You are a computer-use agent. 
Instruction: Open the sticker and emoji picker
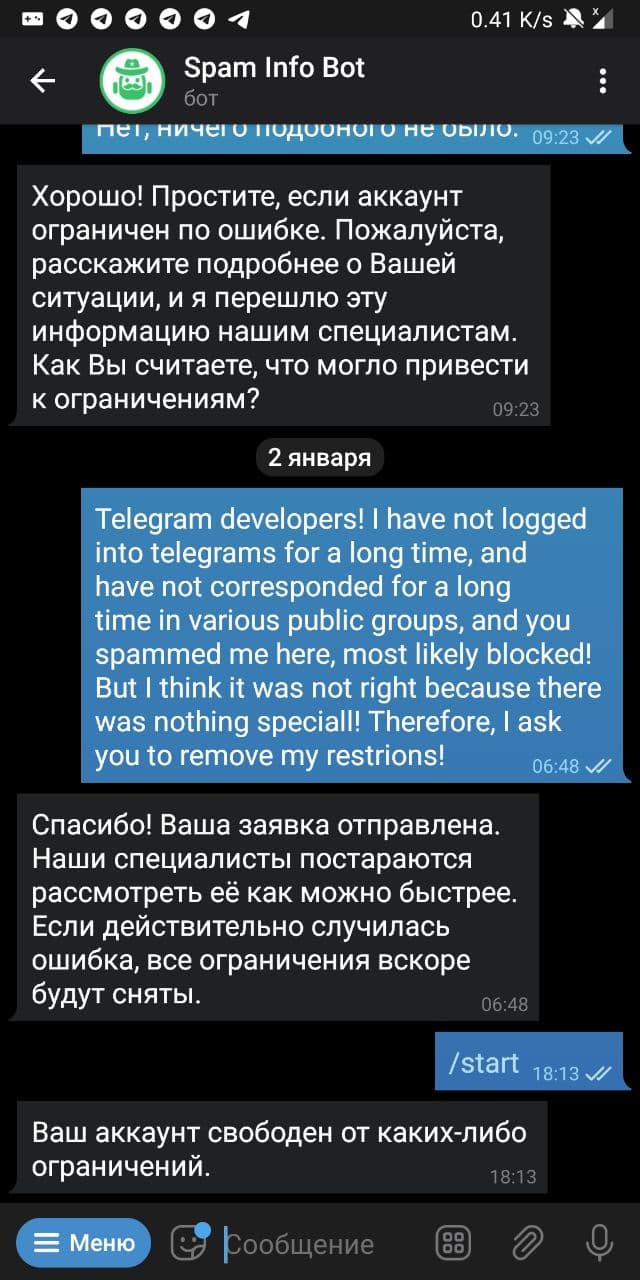(188, 1243)
